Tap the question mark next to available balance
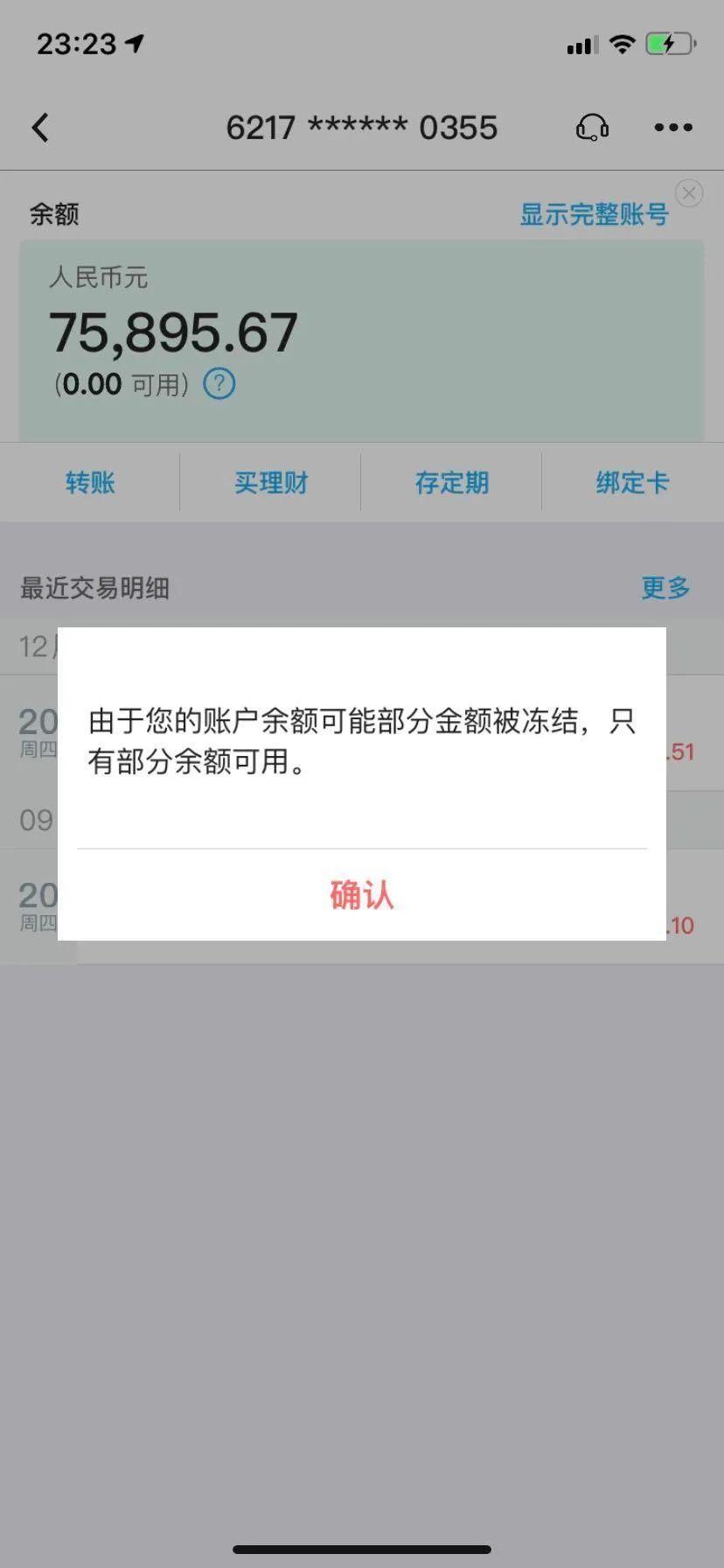Screen dimensions: 724x1568 [219, 383]
